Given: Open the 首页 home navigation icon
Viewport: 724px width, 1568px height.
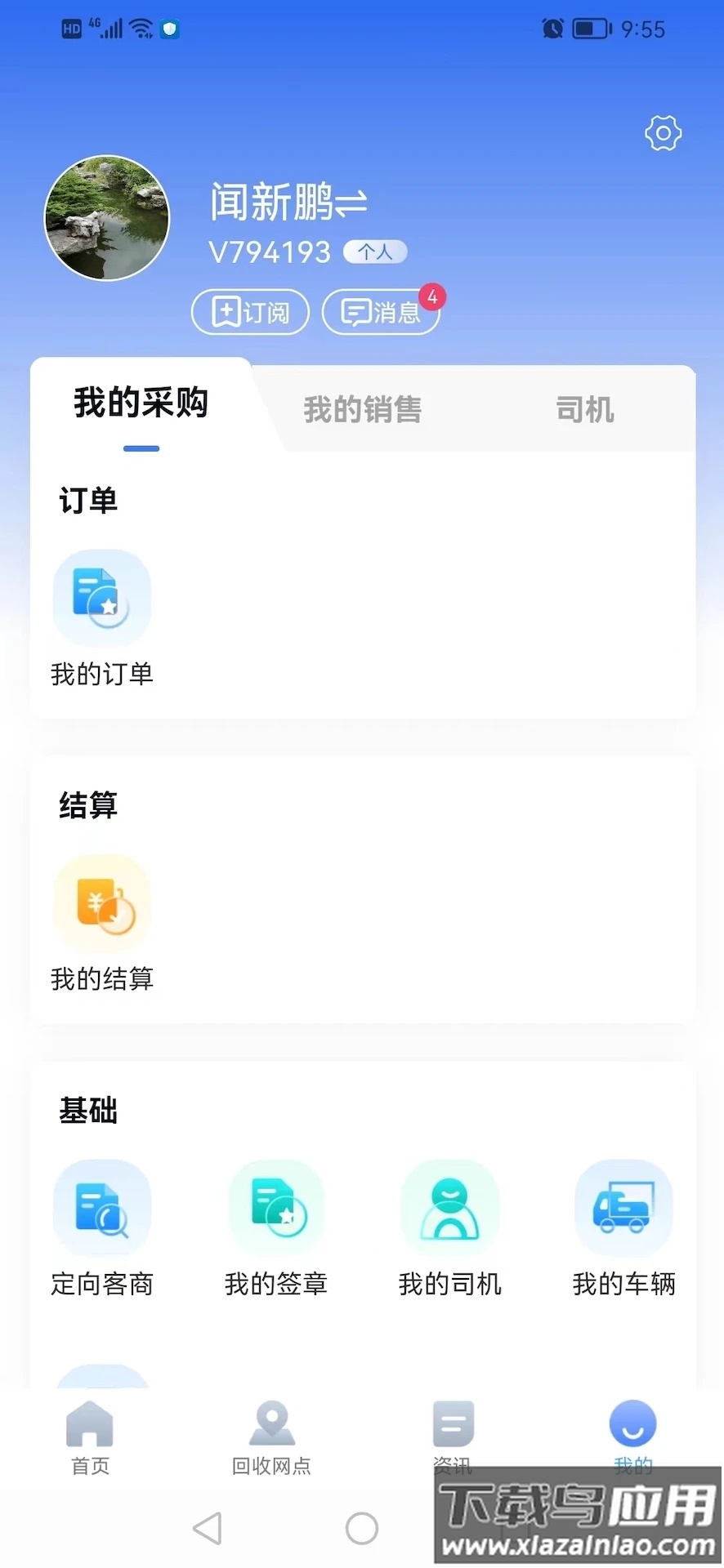Looking at the screenshot, I should click(90, 1429).
